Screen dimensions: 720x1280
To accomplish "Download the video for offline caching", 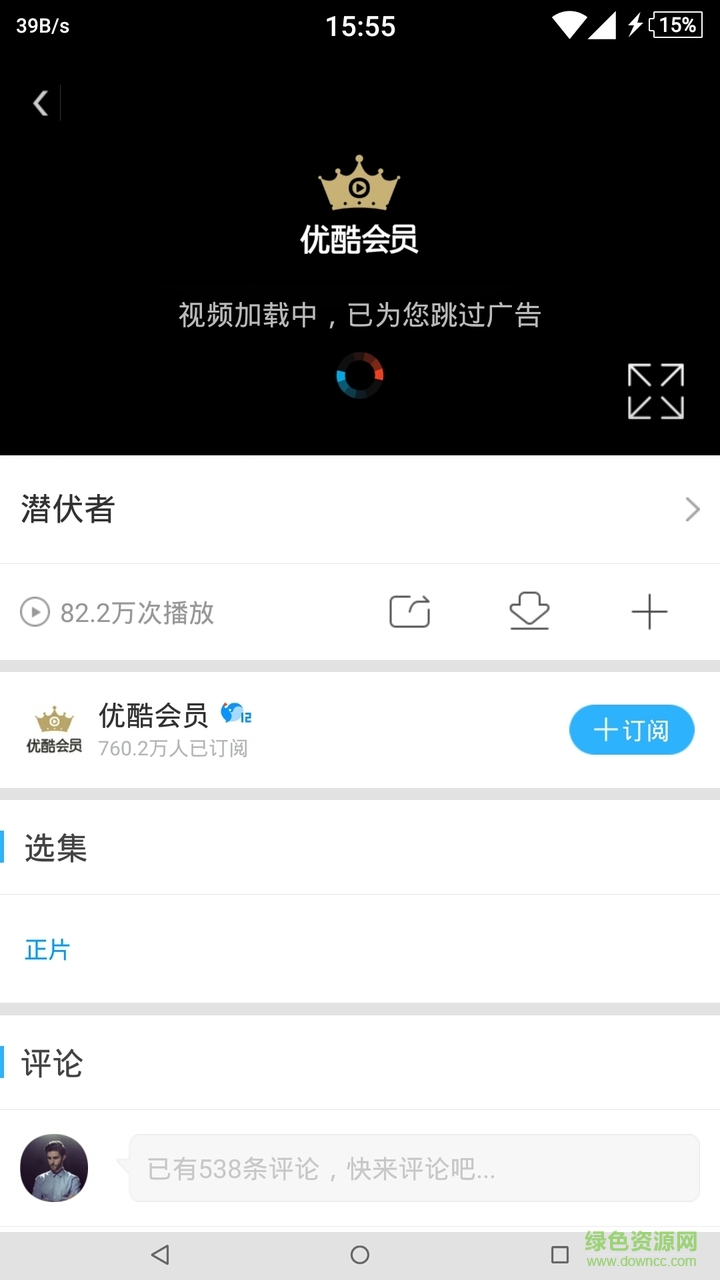I will tap(529, 611).
